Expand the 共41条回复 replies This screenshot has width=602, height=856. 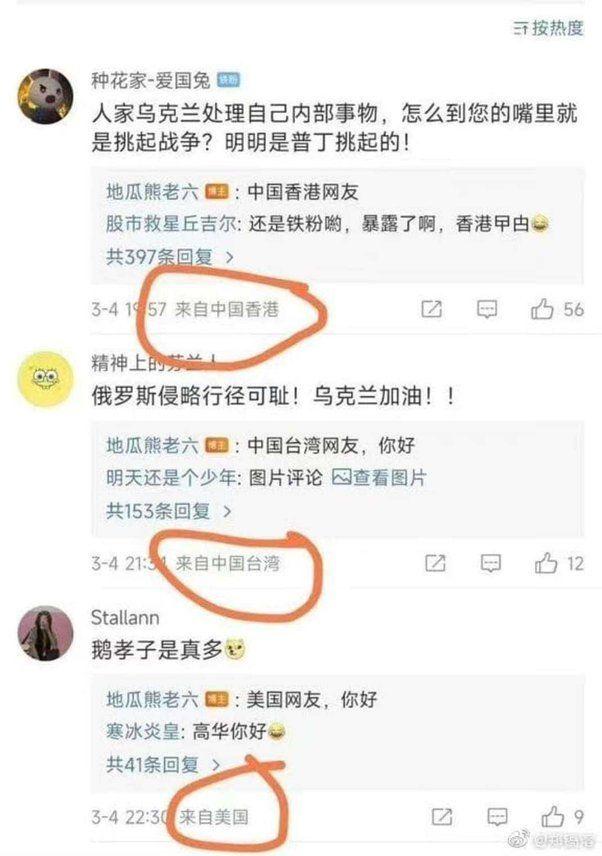pos(164,765)
